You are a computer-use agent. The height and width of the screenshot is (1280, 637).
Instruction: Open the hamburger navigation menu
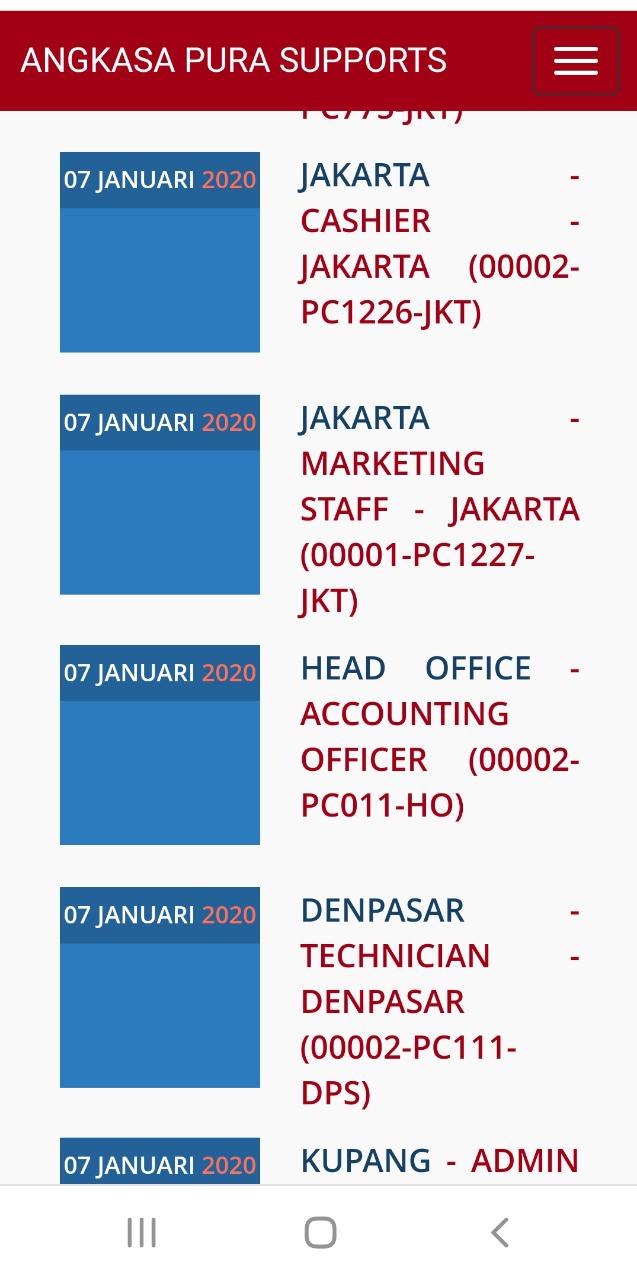click(x=576, y=61)
